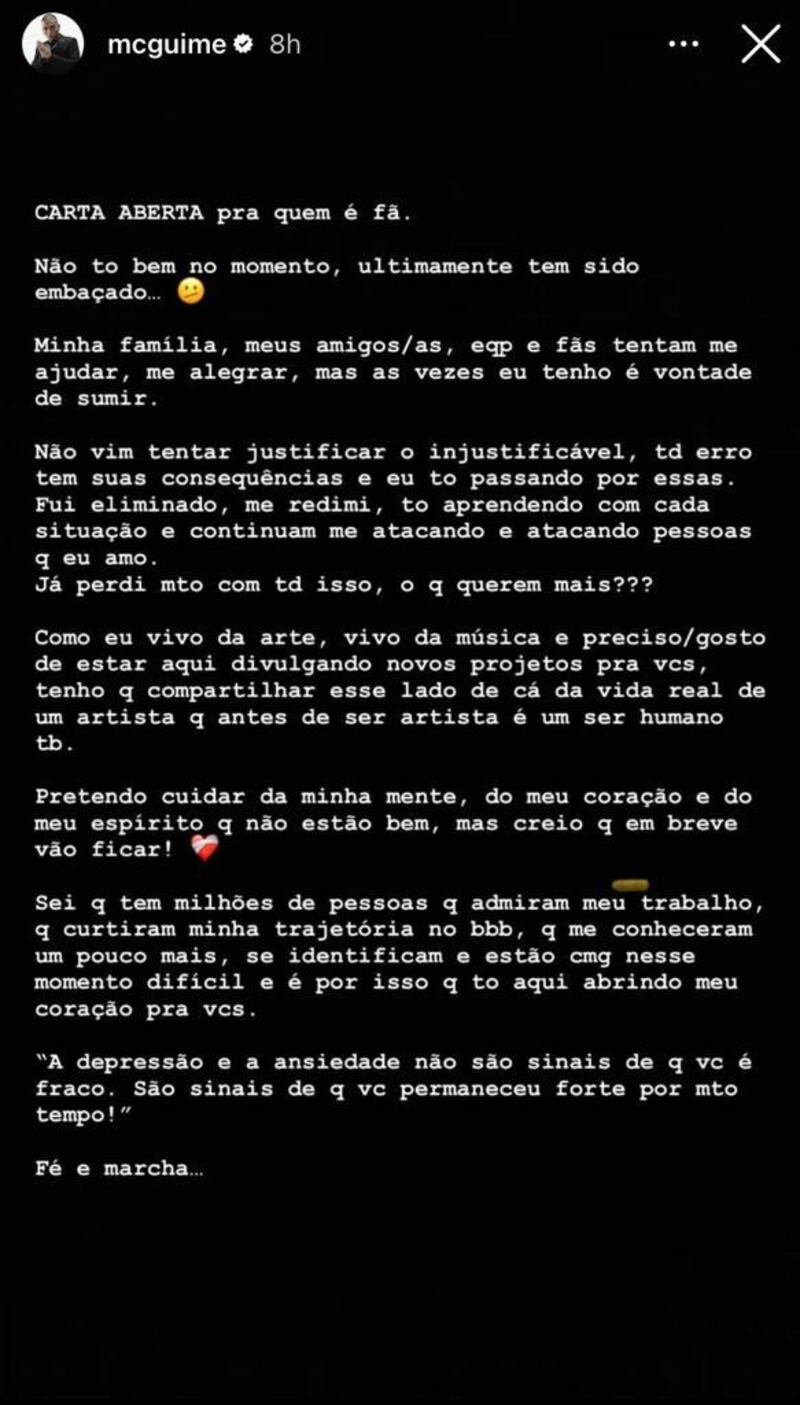Open the story options three-dot menu
This screenshot has width=800, height=1405.
683,44
